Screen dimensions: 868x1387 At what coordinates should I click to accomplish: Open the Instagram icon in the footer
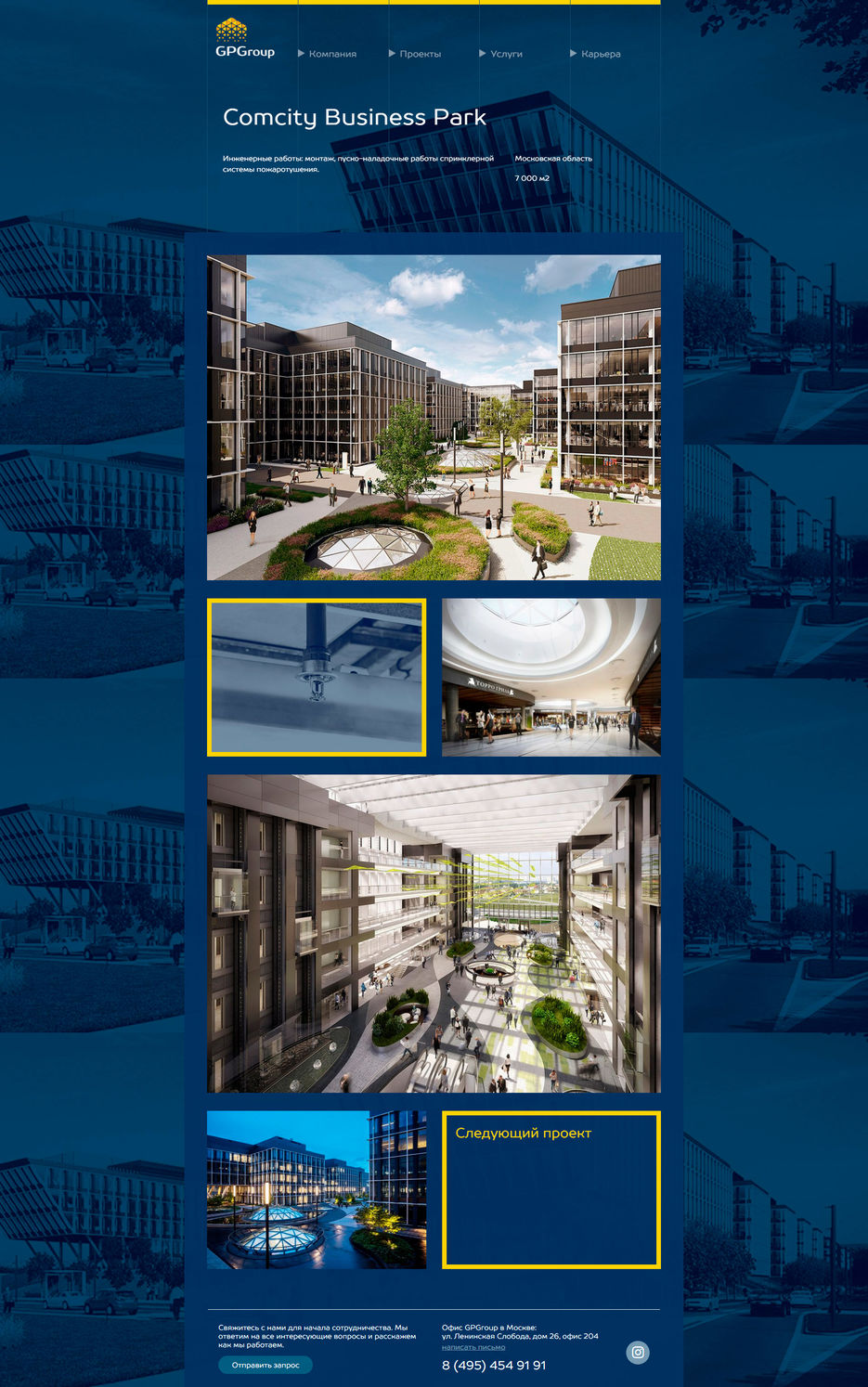point(638,1352)
